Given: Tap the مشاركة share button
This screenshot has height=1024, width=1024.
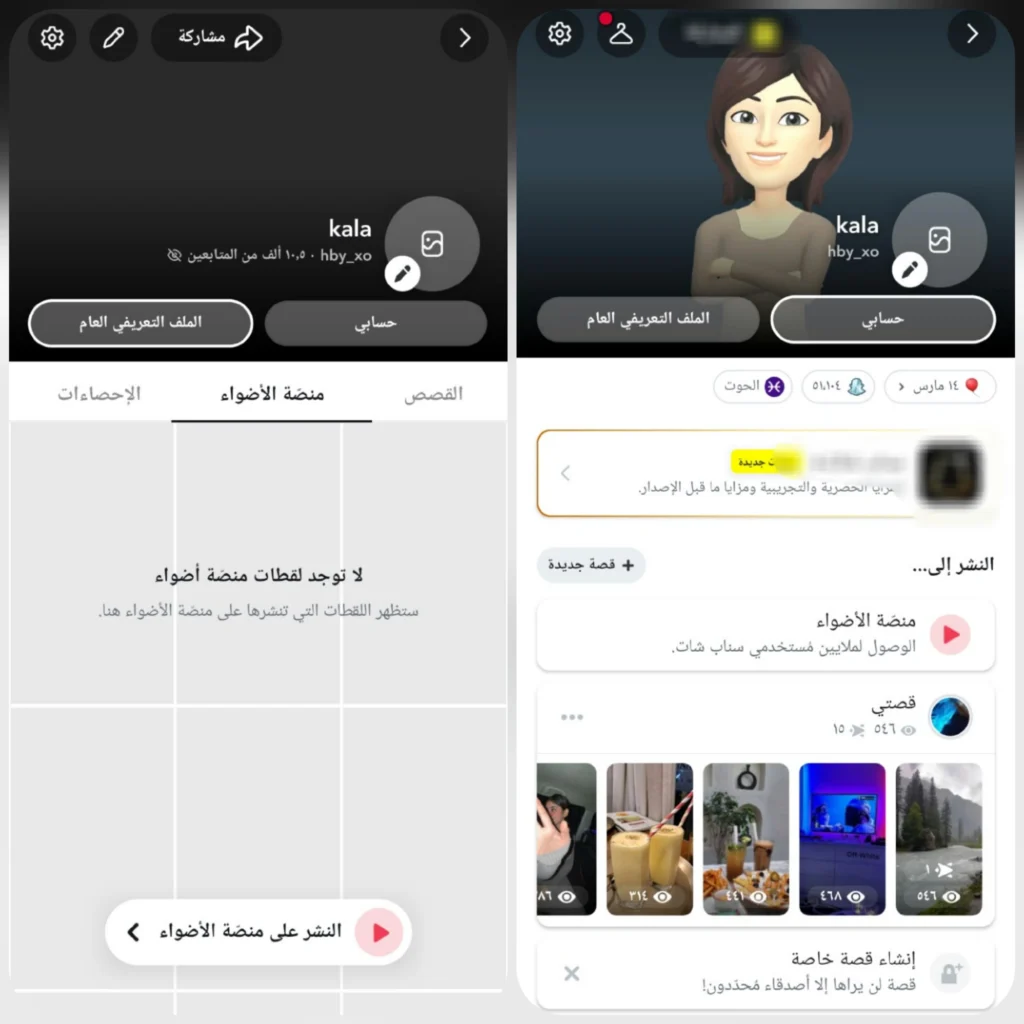Looking at the screenshot, I should tap(217, 38).
